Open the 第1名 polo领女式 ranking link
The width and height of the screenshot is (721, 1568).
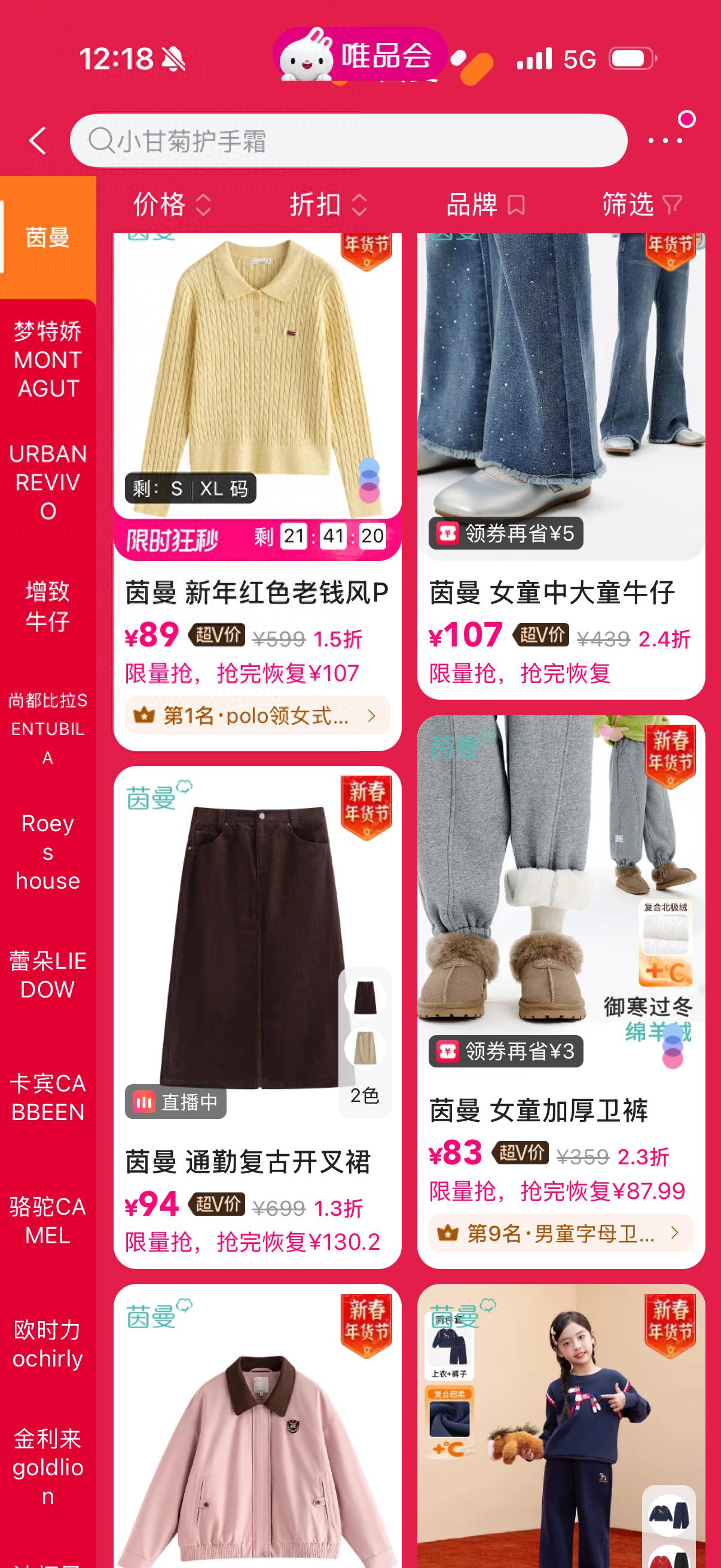pyautogui.click(x=256, y=716)
